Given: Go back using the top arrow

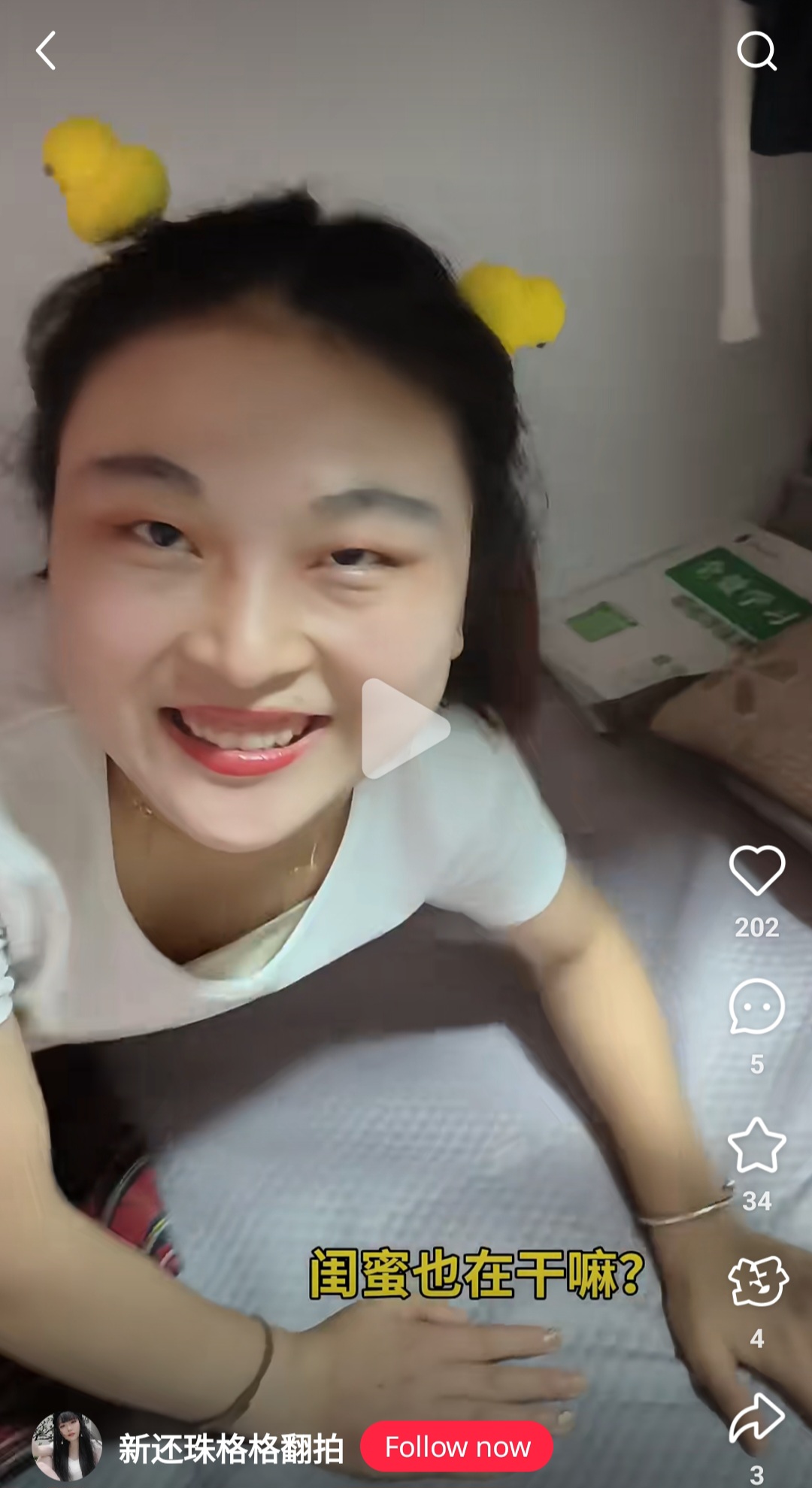Looking at the screenshot, I should [x=46, y=50].
